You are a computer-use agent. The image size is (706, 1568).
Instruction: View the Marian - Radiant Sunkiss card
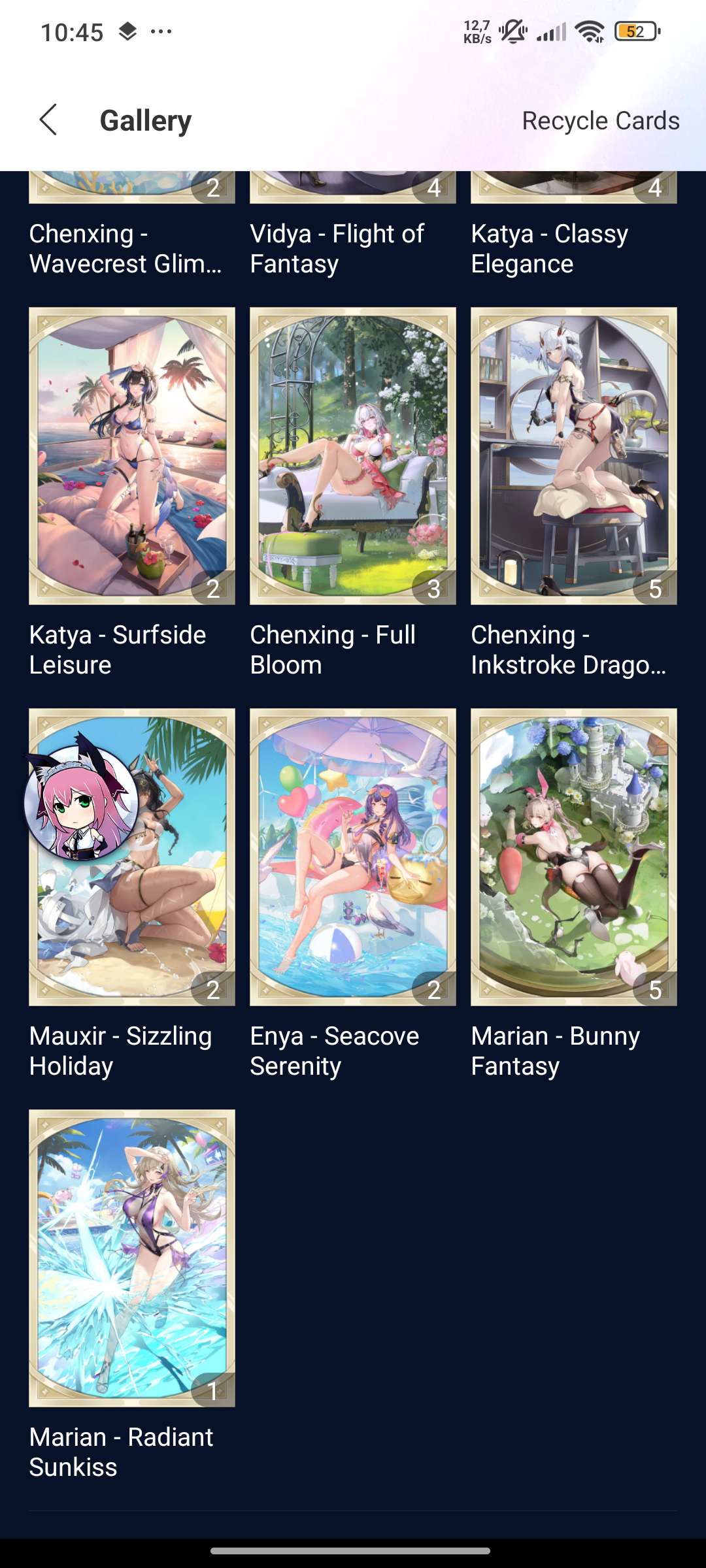(x=131, y=1258)
